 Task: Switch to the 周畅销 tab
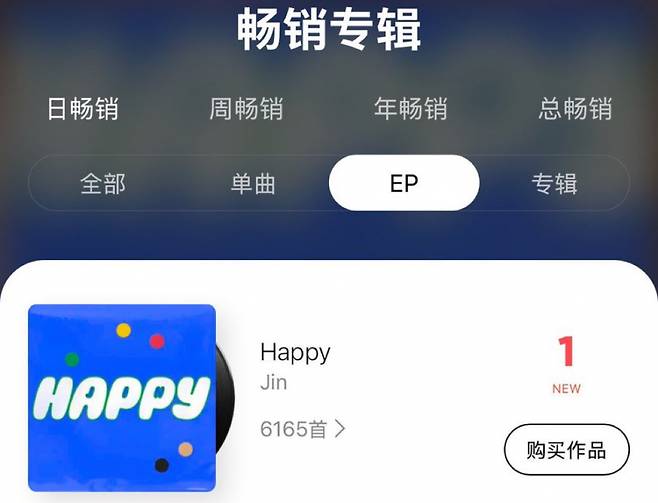246,109
